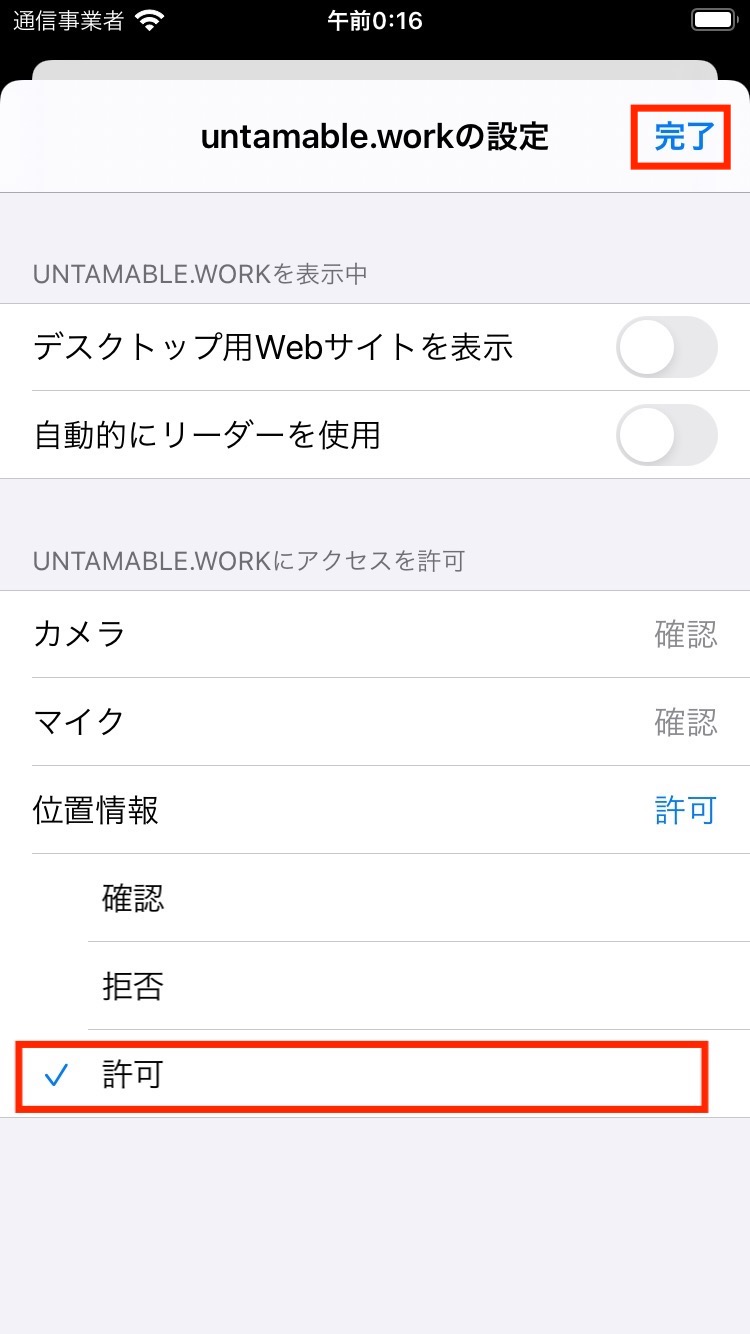Select 許可 for location access

[x=375, y=1074]
